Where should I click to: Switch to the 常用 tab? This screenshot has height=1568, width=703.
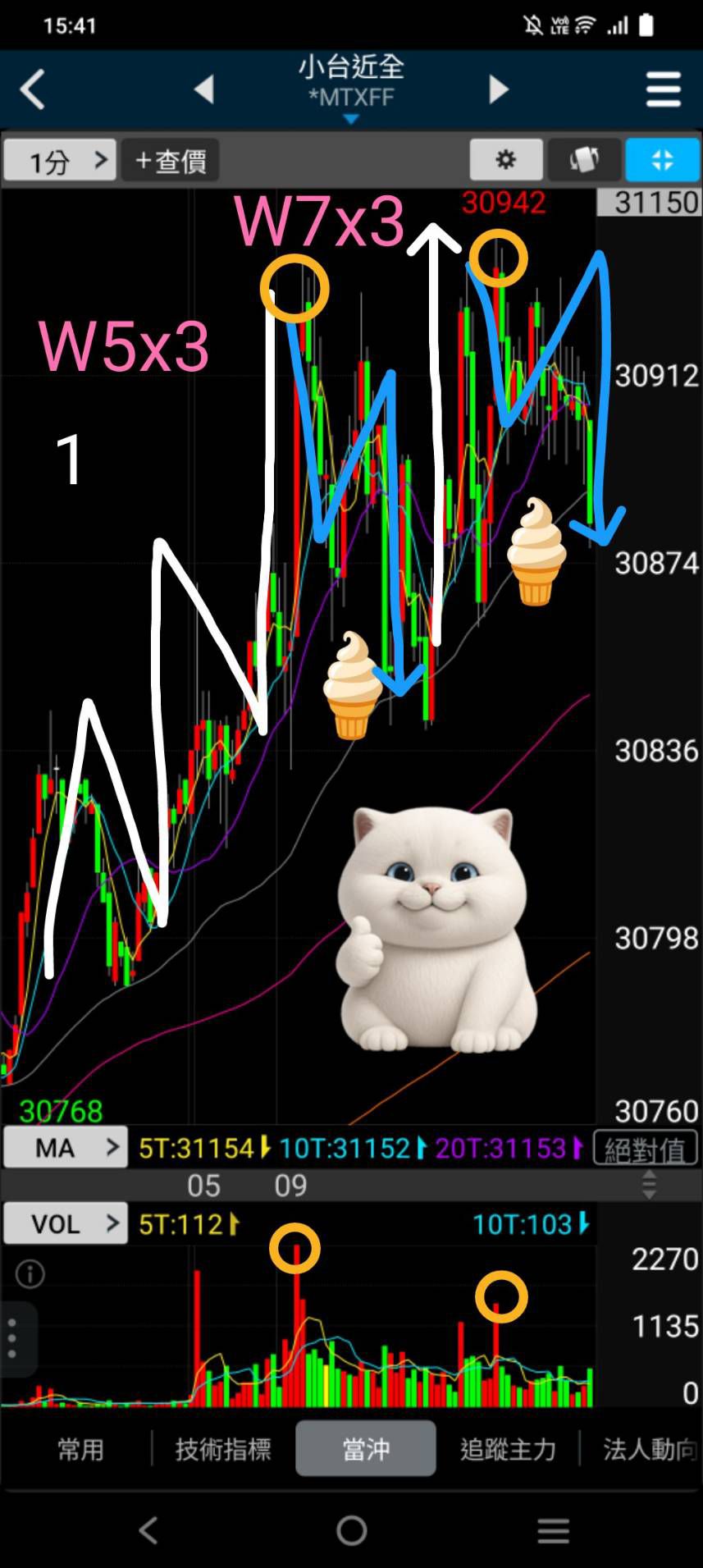tap(80, 1449)
